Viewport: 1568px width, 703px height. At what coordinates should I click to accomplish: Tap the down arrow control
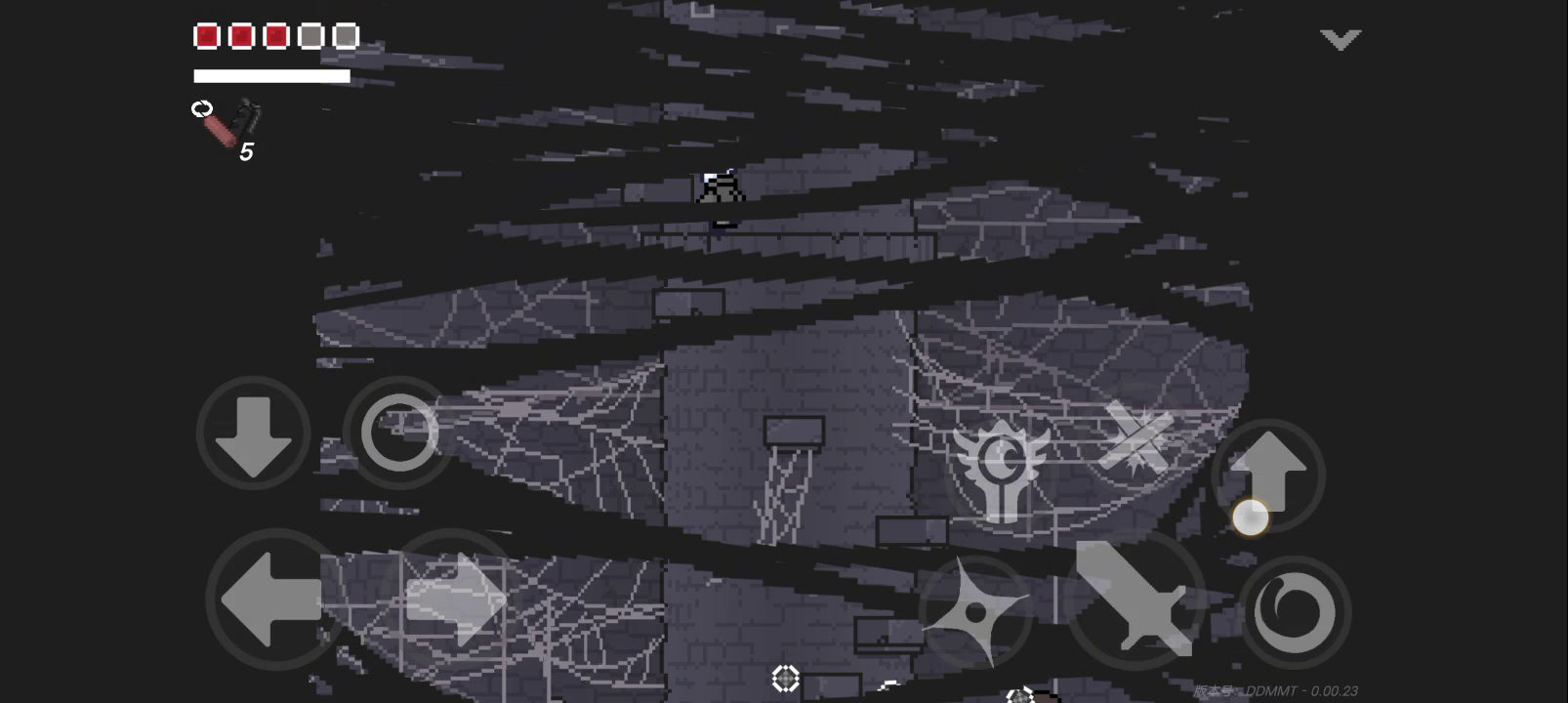click(x=254, y=434)
